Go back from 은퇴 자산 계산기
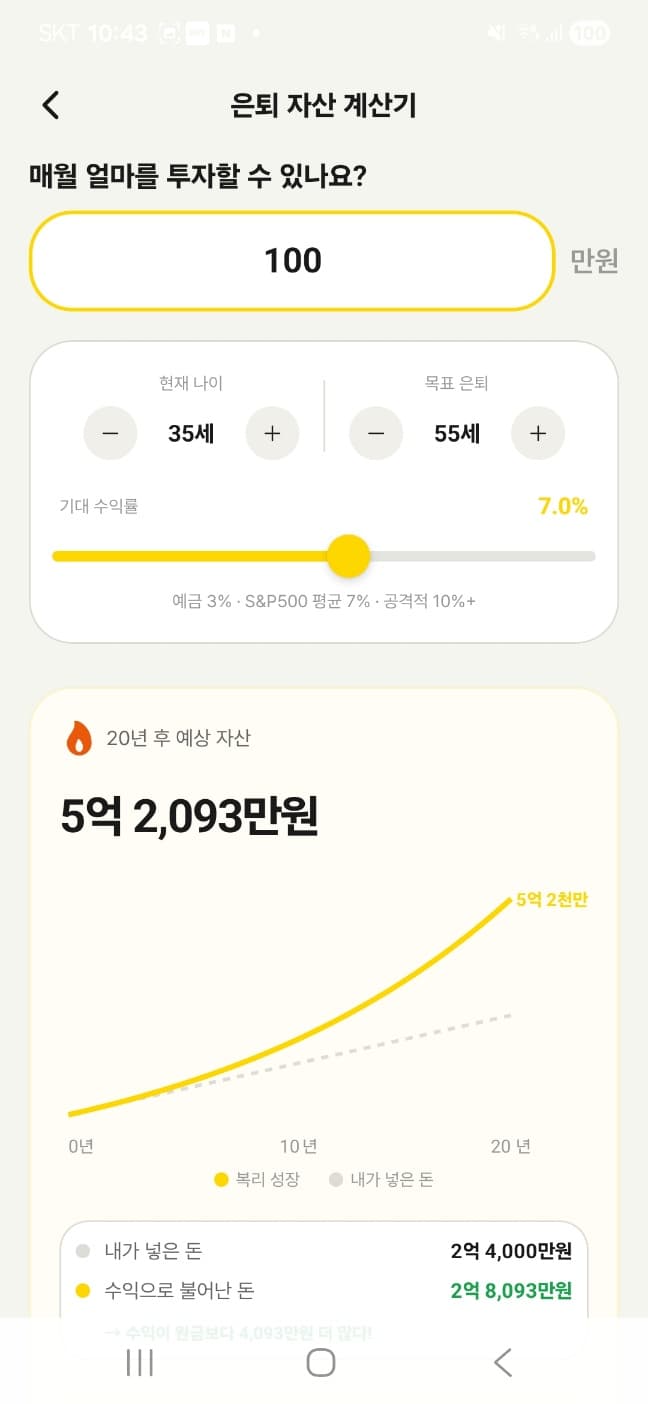The height and width of the screenshot is (1404, 648). [x=51, y=105]
